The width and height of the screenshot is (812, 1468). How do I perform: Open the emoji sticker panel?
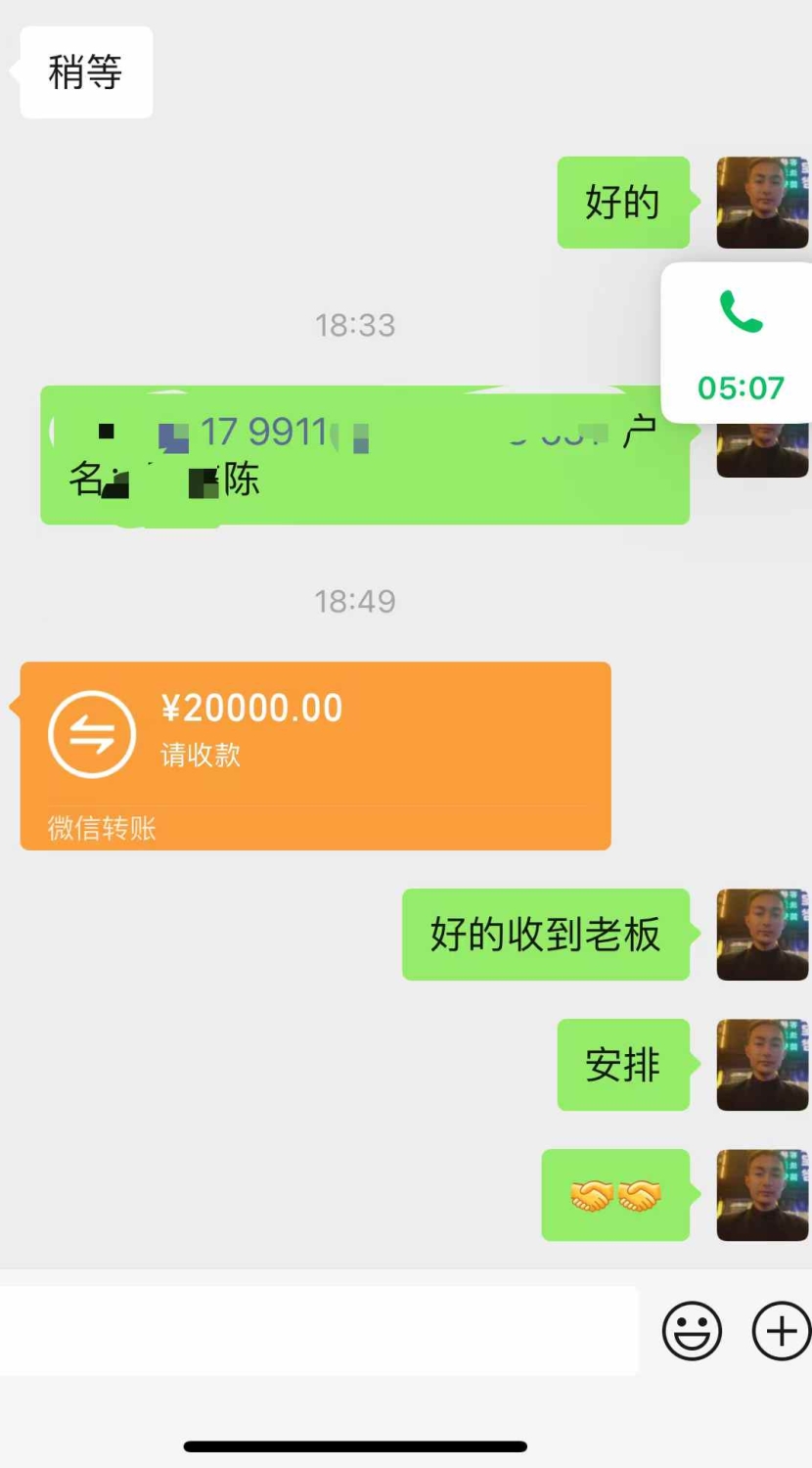[692, 1330]
